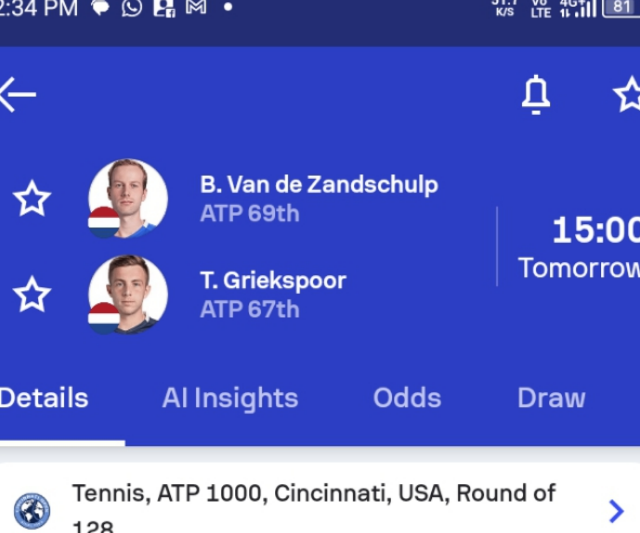The height and width of the screenshot is (533, 640).
Task: Switch to the AI Insights tab
Action: 230,398
